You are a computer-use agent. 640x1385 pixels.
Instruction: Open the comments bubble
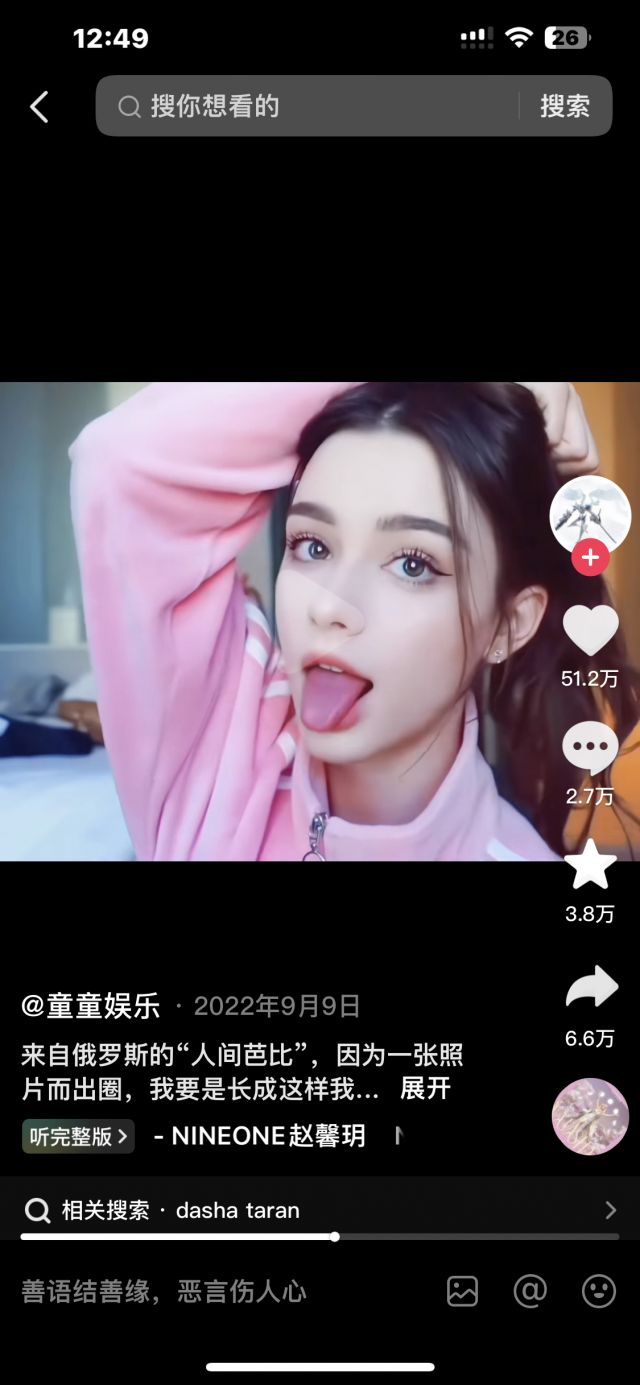coord(590,748)
